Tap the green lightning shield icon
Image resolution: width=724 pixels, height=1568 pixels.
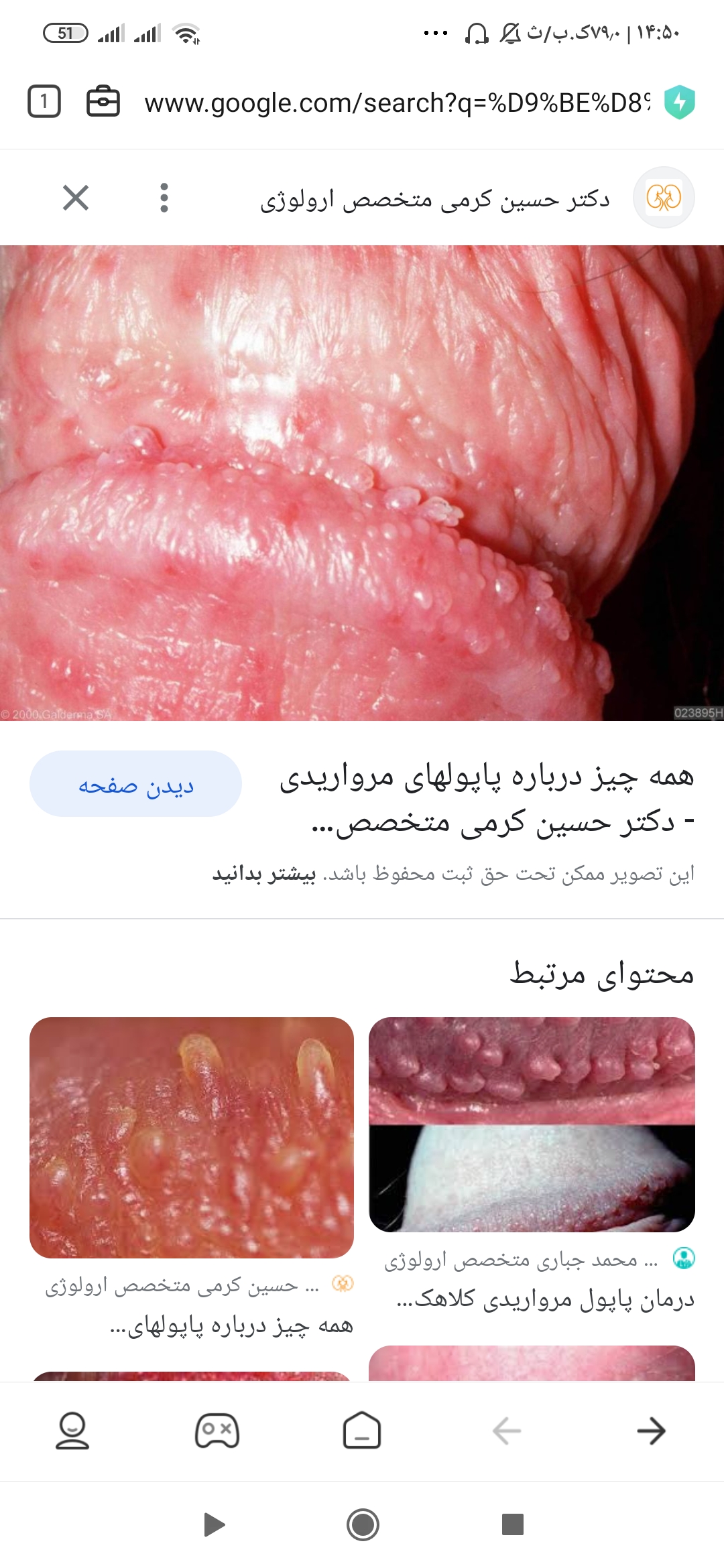click(x=679, y=103)
